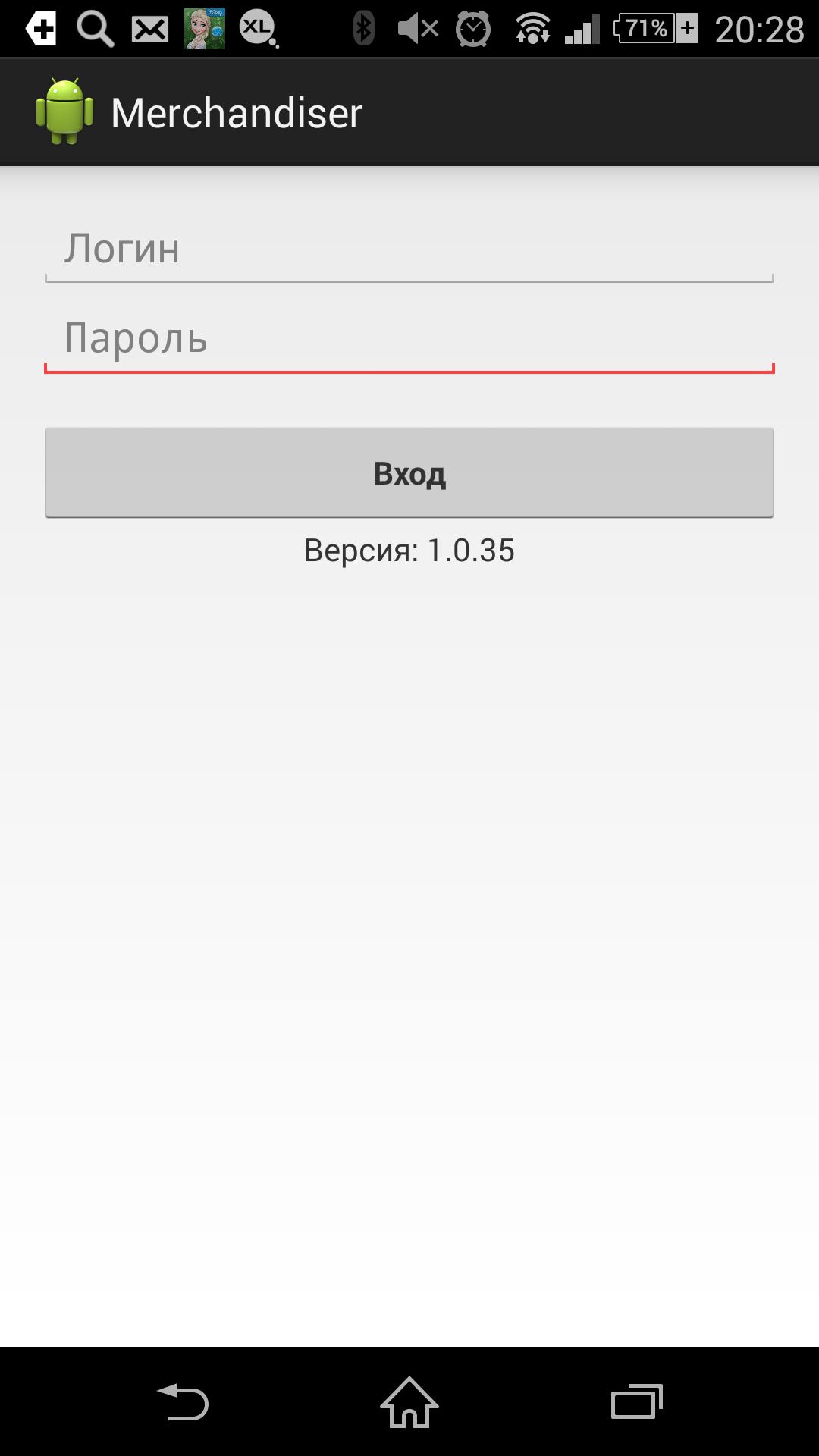This screenshot has width=819, height=1456.
Task: Select the Пароль password field
Action: (409, 338)
